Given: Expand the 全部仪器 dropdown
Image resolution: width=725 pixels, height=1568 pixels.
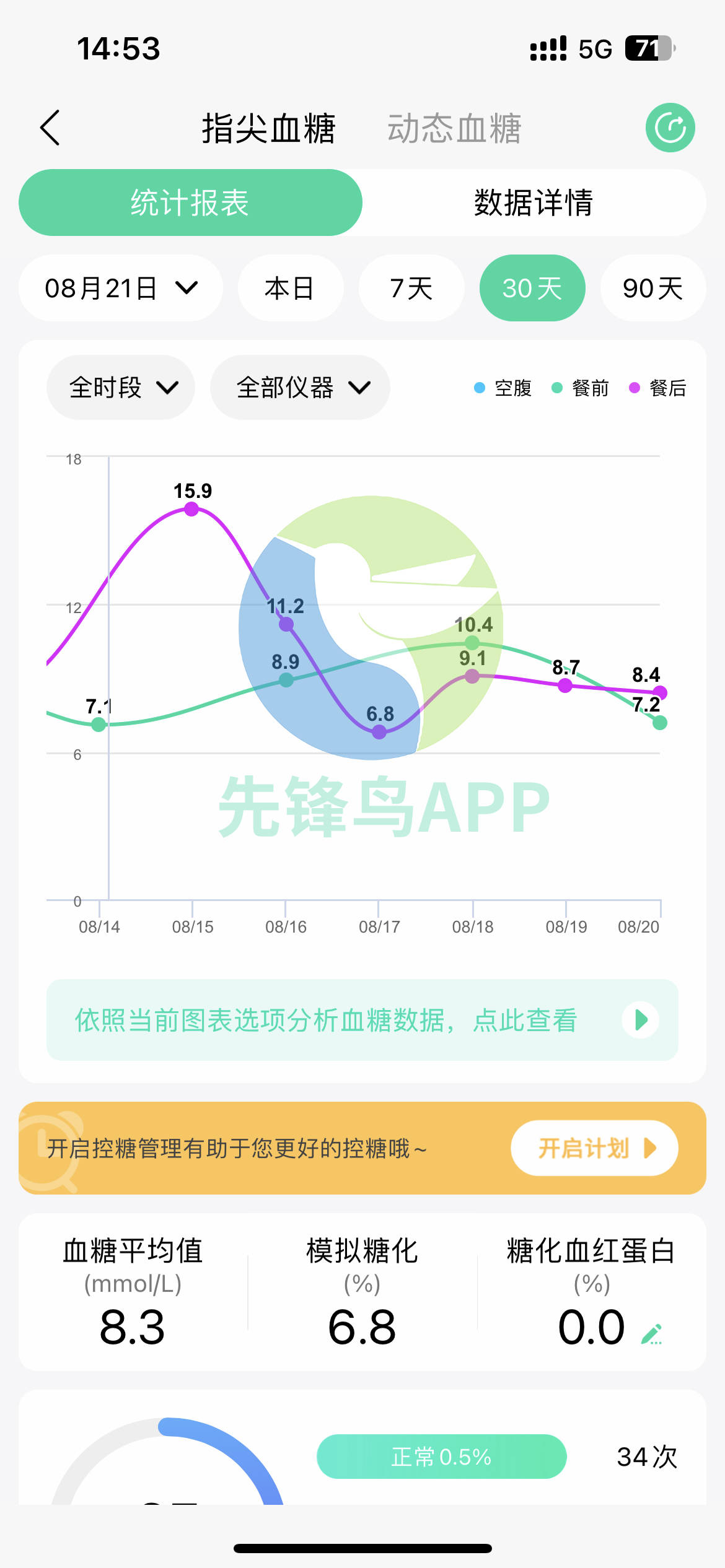Looking at the screenshot, I should coord(301,388).
